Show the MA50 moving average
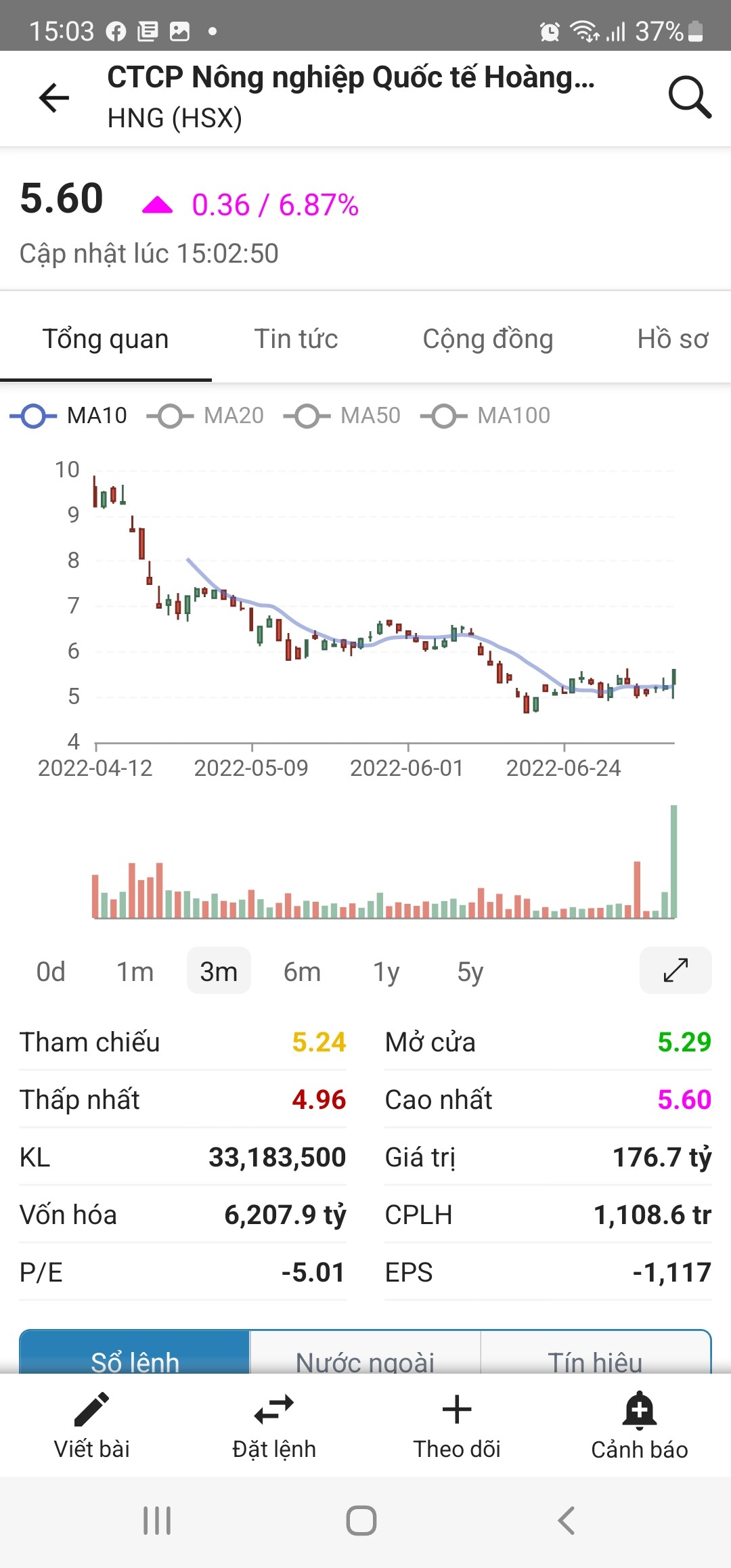Image resolution: width=731 pixels, height=1568 pixels. pos(342,416)
